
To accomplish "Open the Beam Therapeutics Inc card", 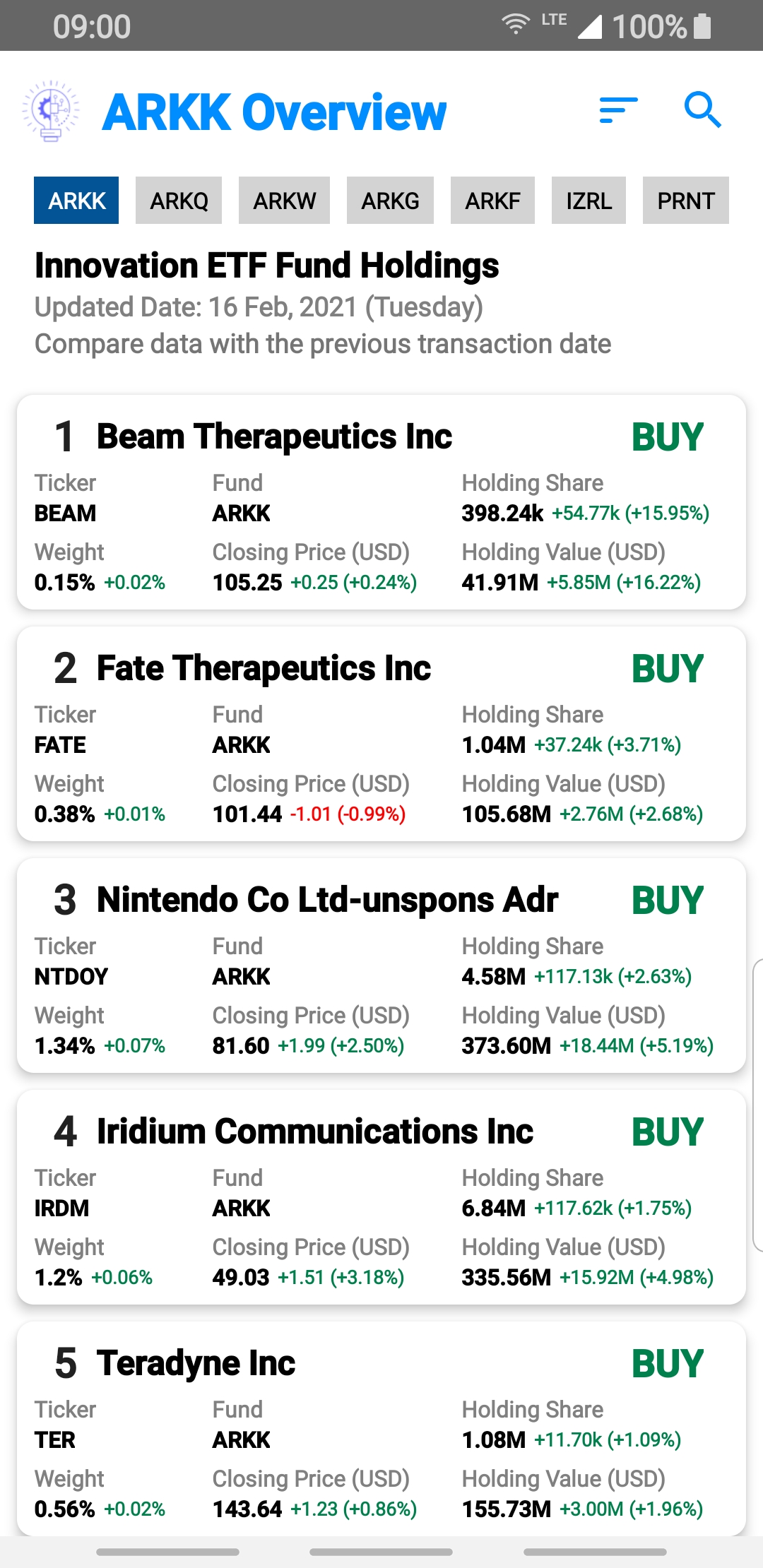I will pyautogui.click(x=381, y=502).
